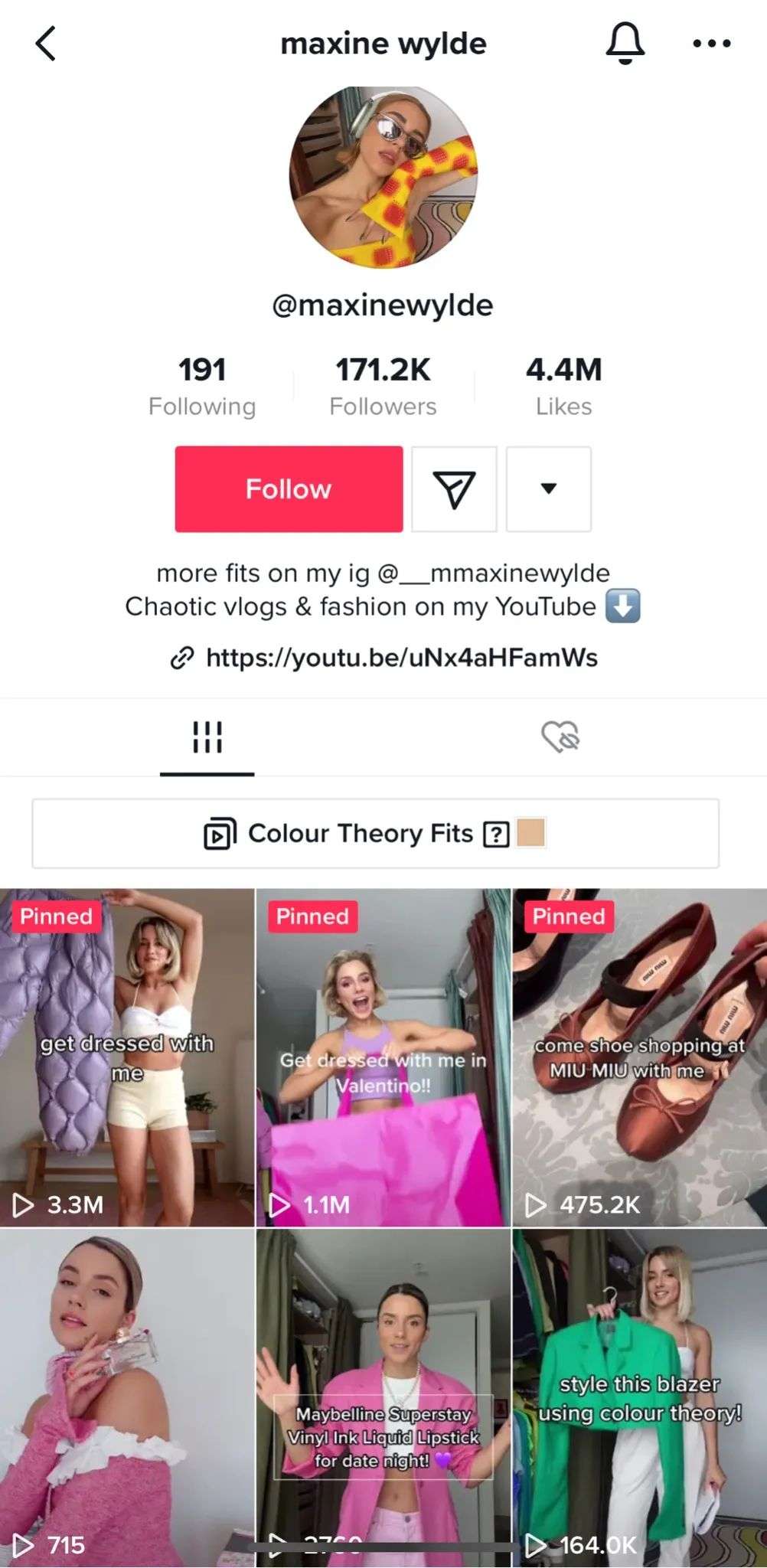Expand suggested accounts dropdown arrow
Viewport: 767px width, 1568px height.
[x=548, y=489]
